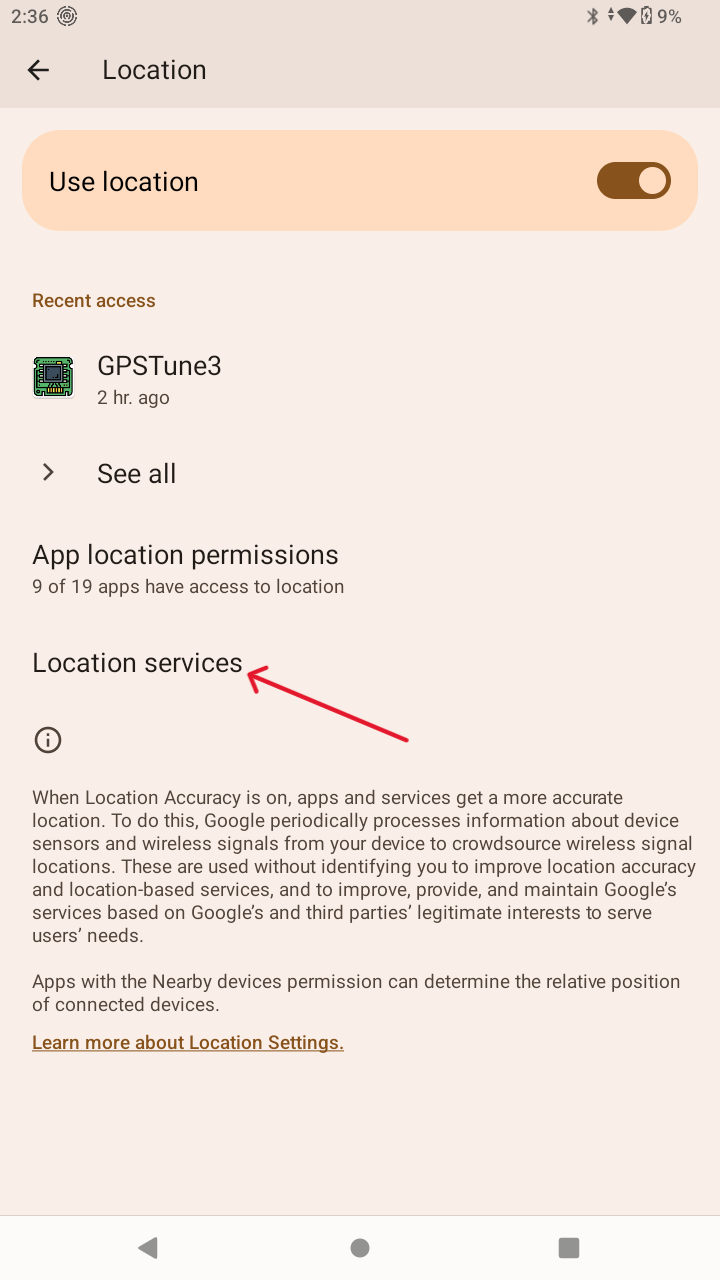Screen dimensions: 720x1280
Task: Open Location services
Action: tap(138, 663)
